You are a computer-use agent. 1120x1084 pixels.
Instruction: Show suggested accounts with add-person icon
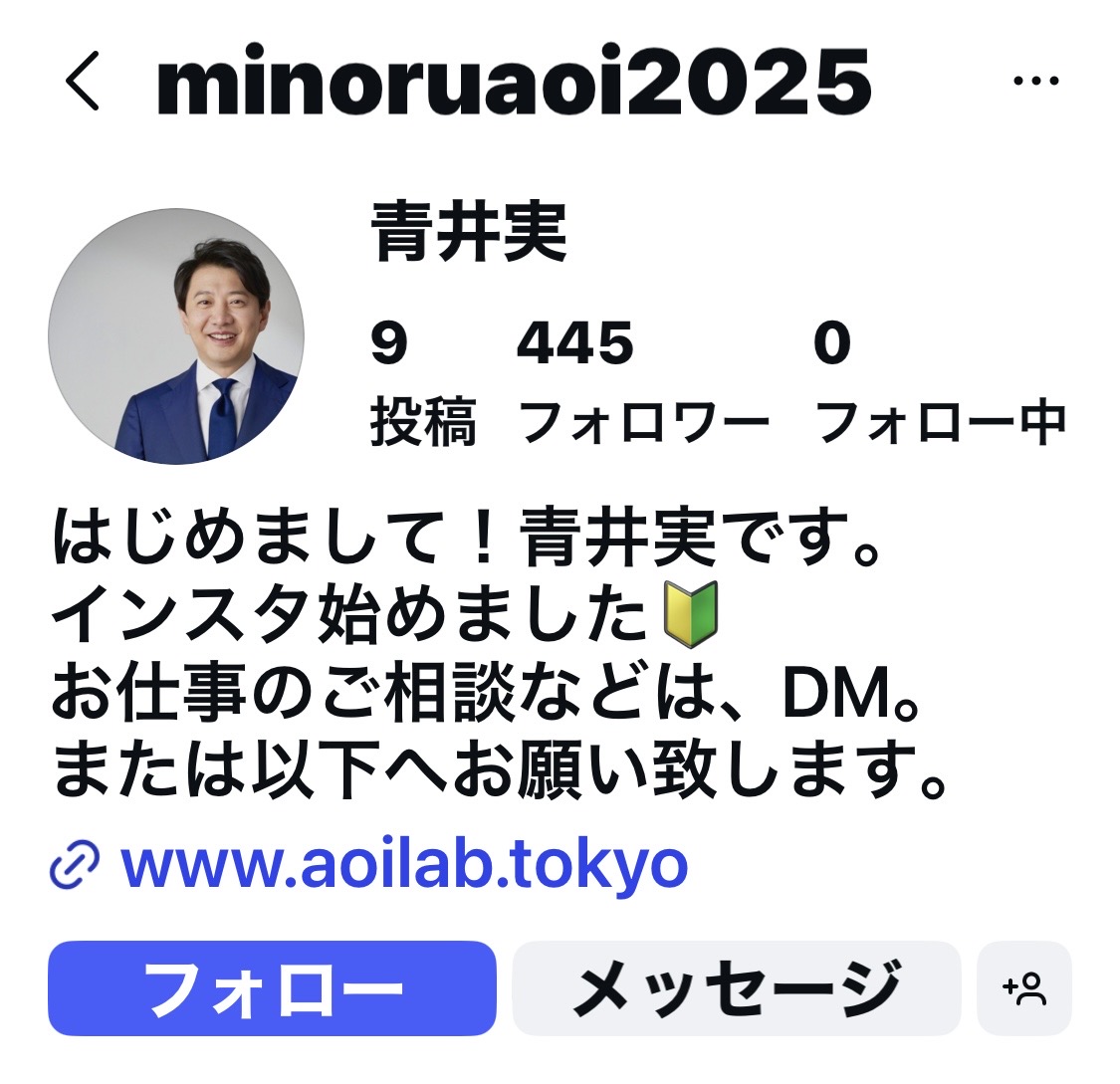click(x=1024, y=988)
